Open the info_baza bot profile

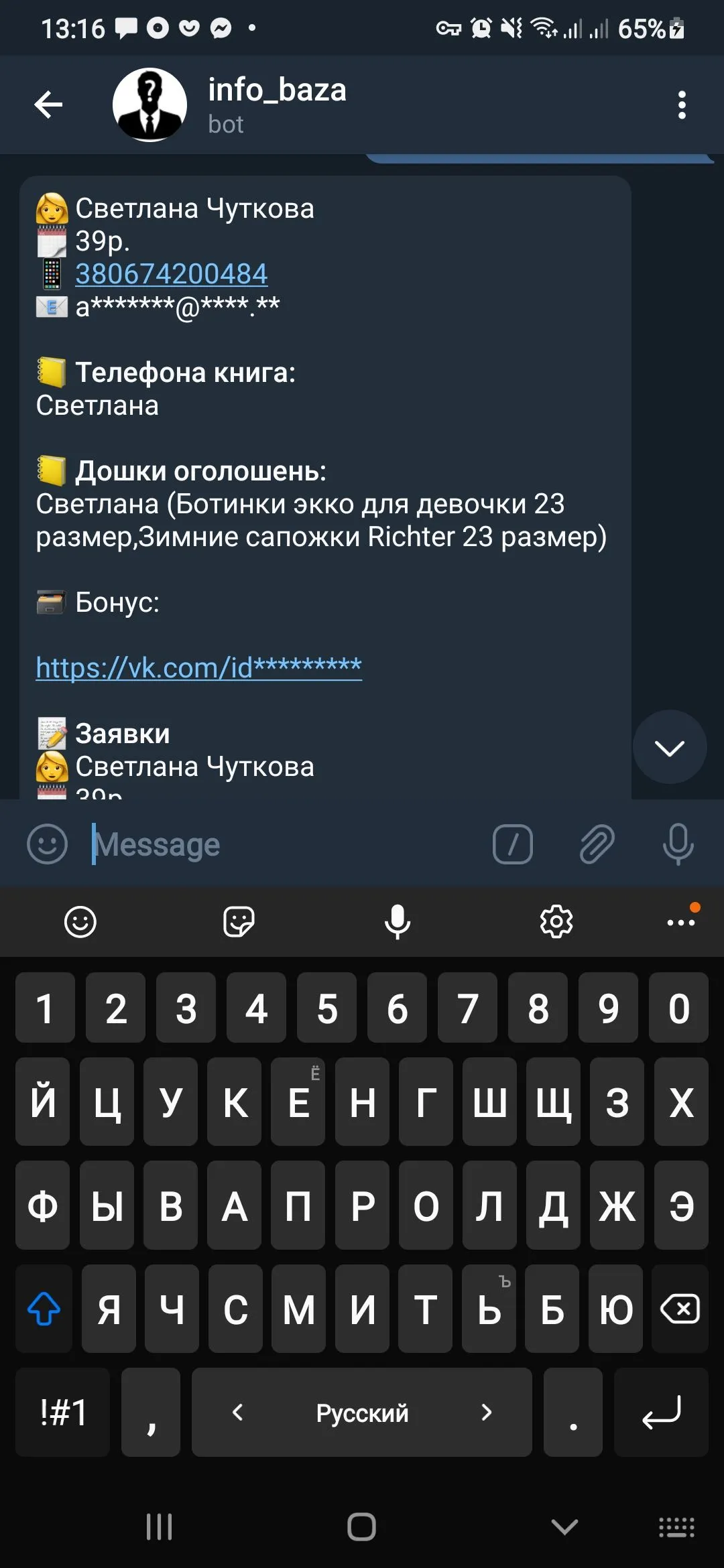tap(276, 105)
